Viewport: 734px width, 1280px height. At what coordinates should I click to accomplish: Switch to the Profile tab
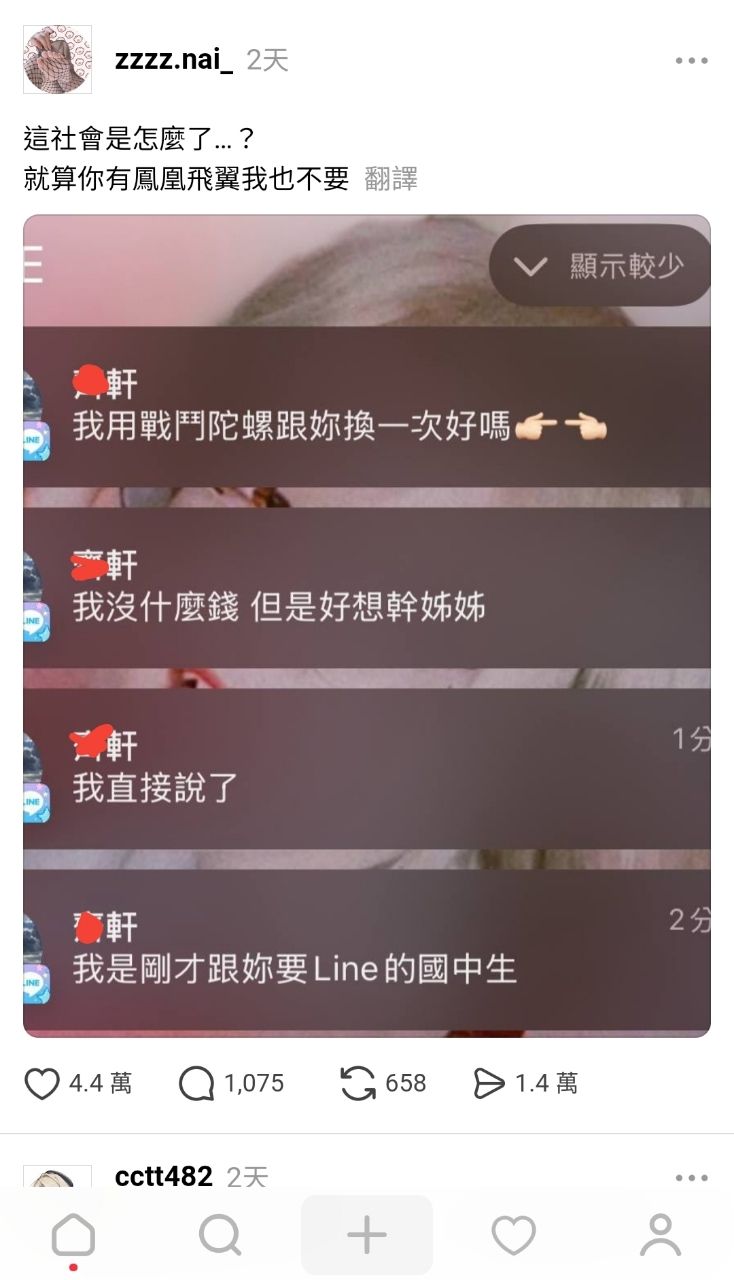click(x=660, y=1236)
